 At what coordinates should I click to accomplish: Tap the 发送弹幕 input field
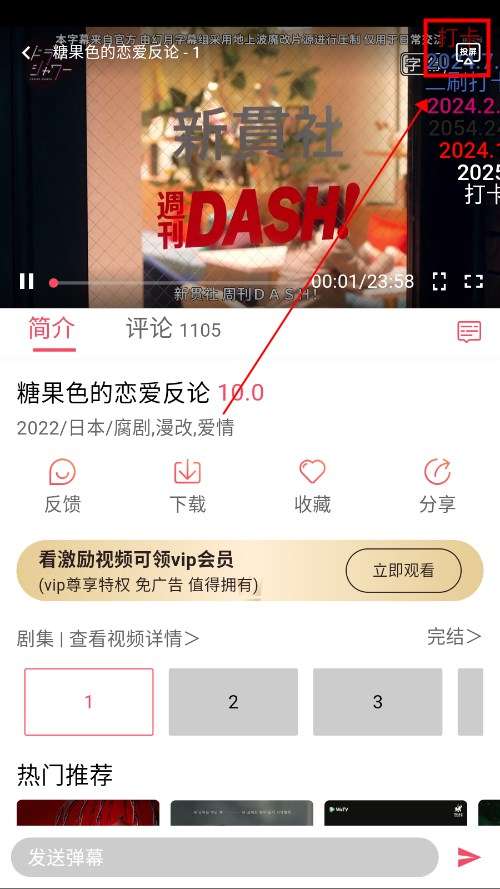(224, 857)
